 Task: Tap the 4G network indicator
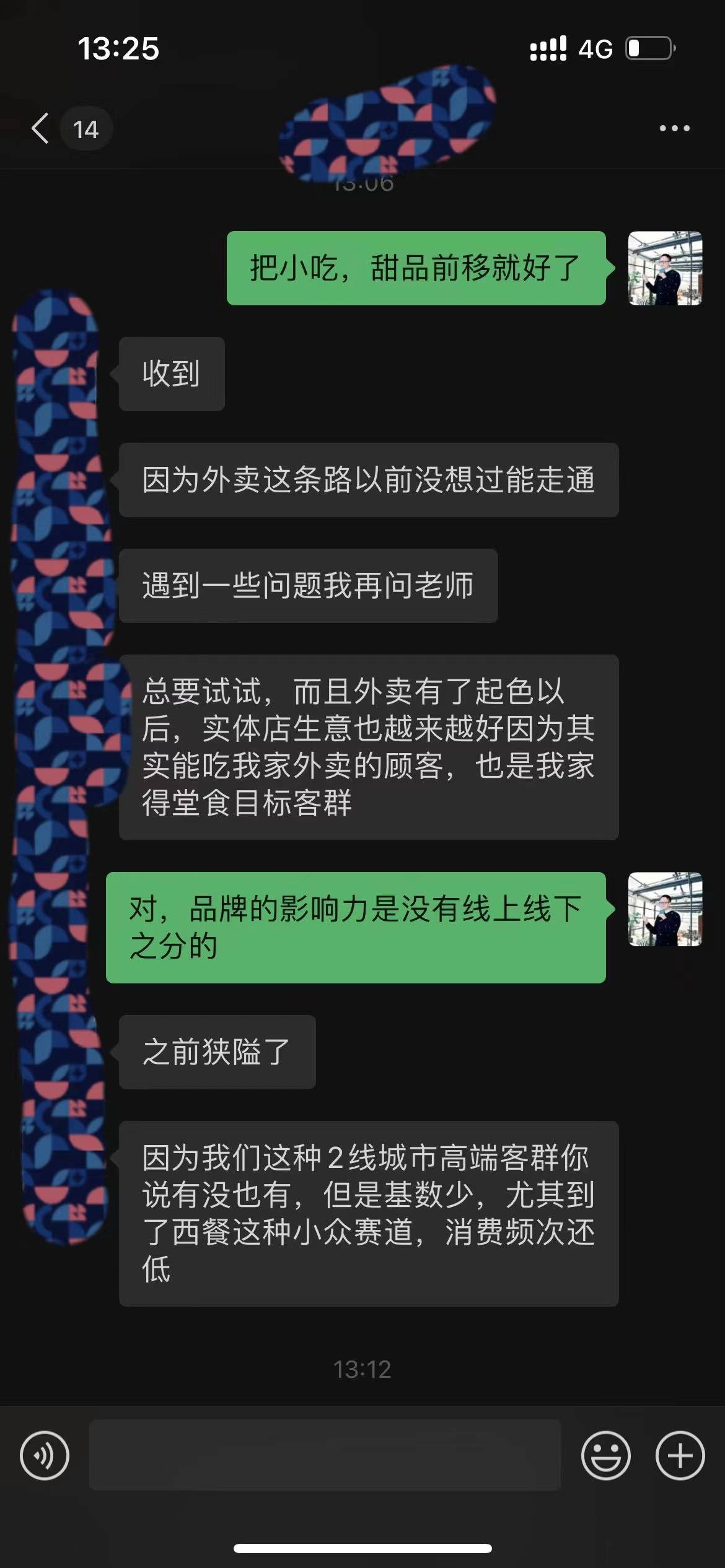tap(593, 48)
